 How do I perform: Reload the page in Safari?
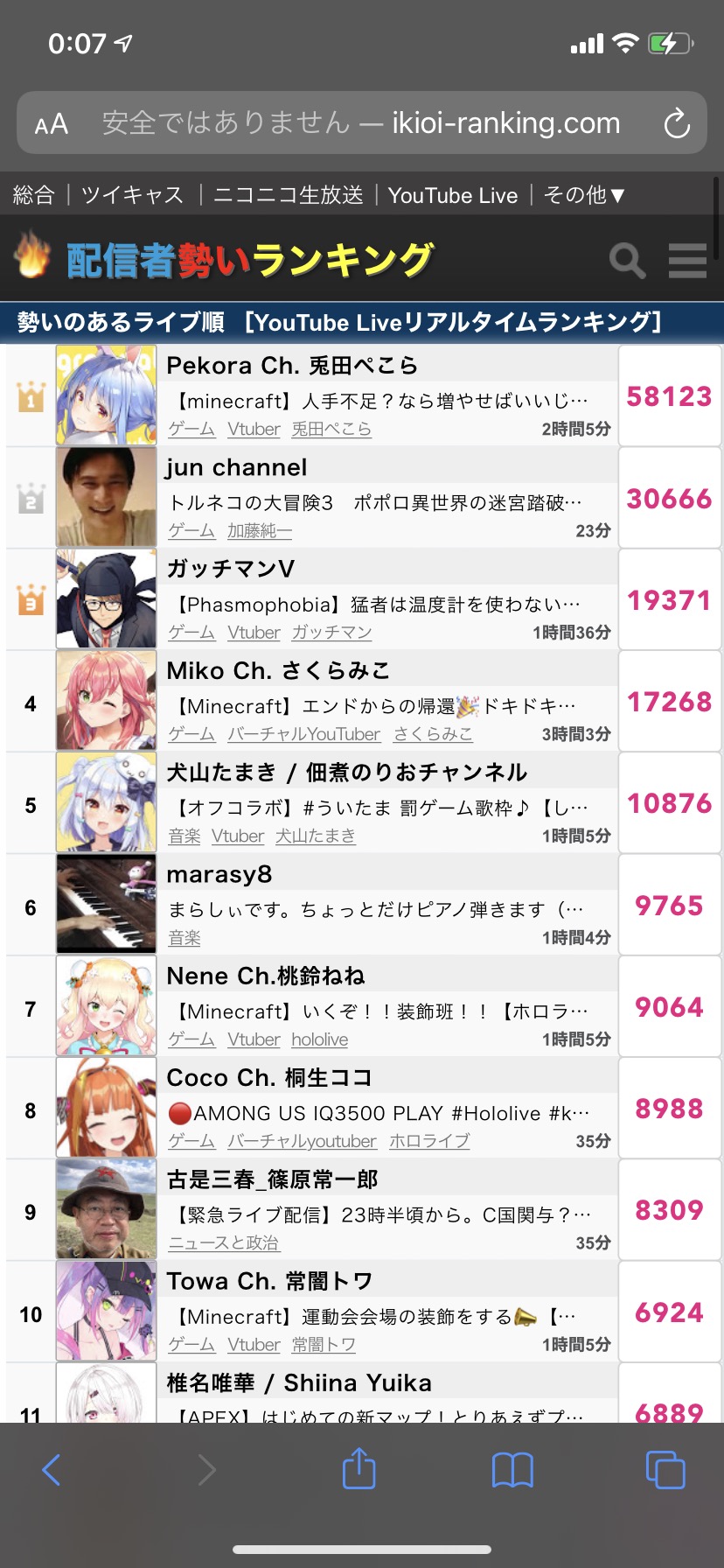coord(677,123)
